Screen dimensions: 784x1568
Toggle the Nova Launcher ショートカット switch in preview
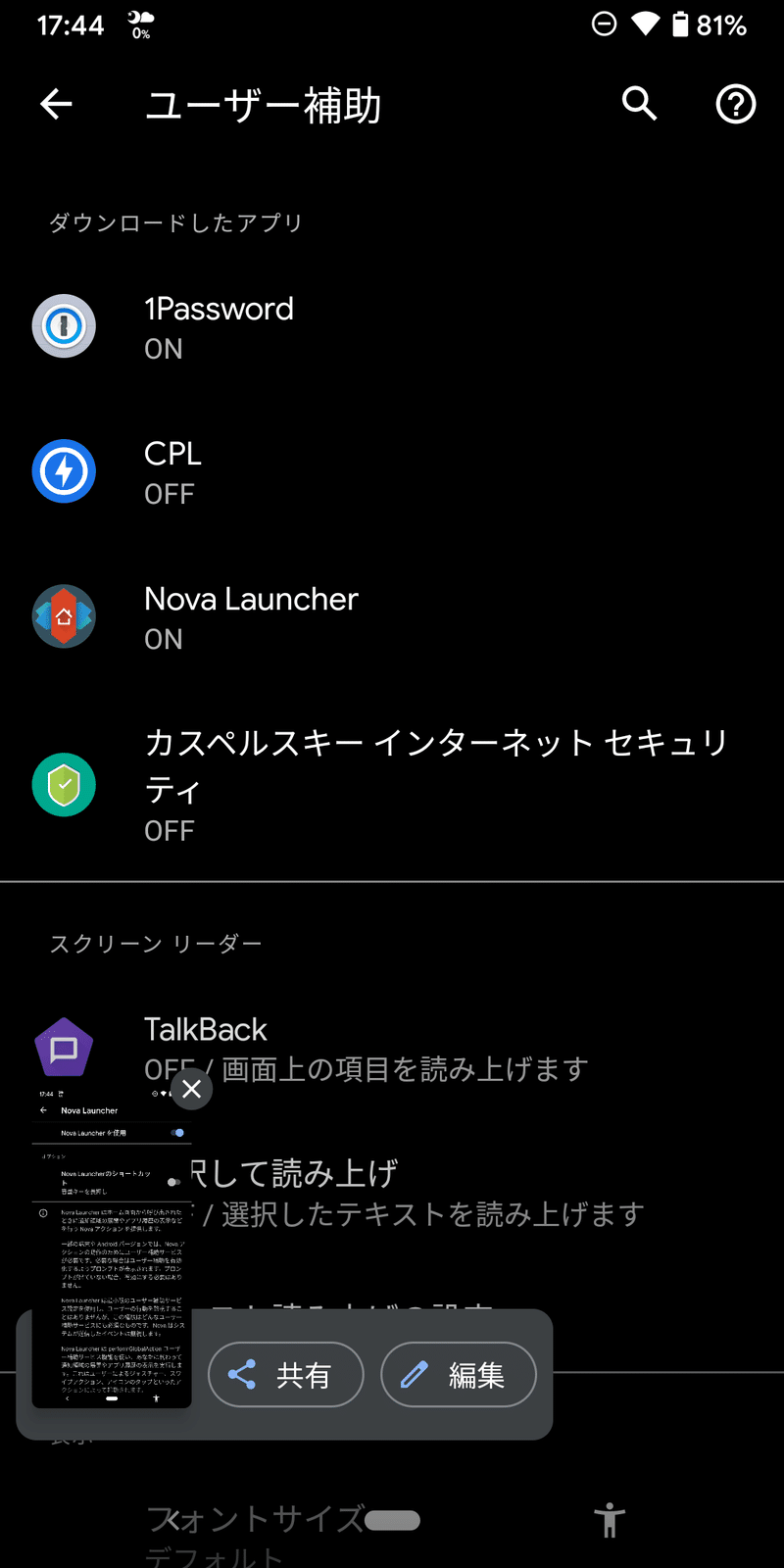coord(174,1182)
